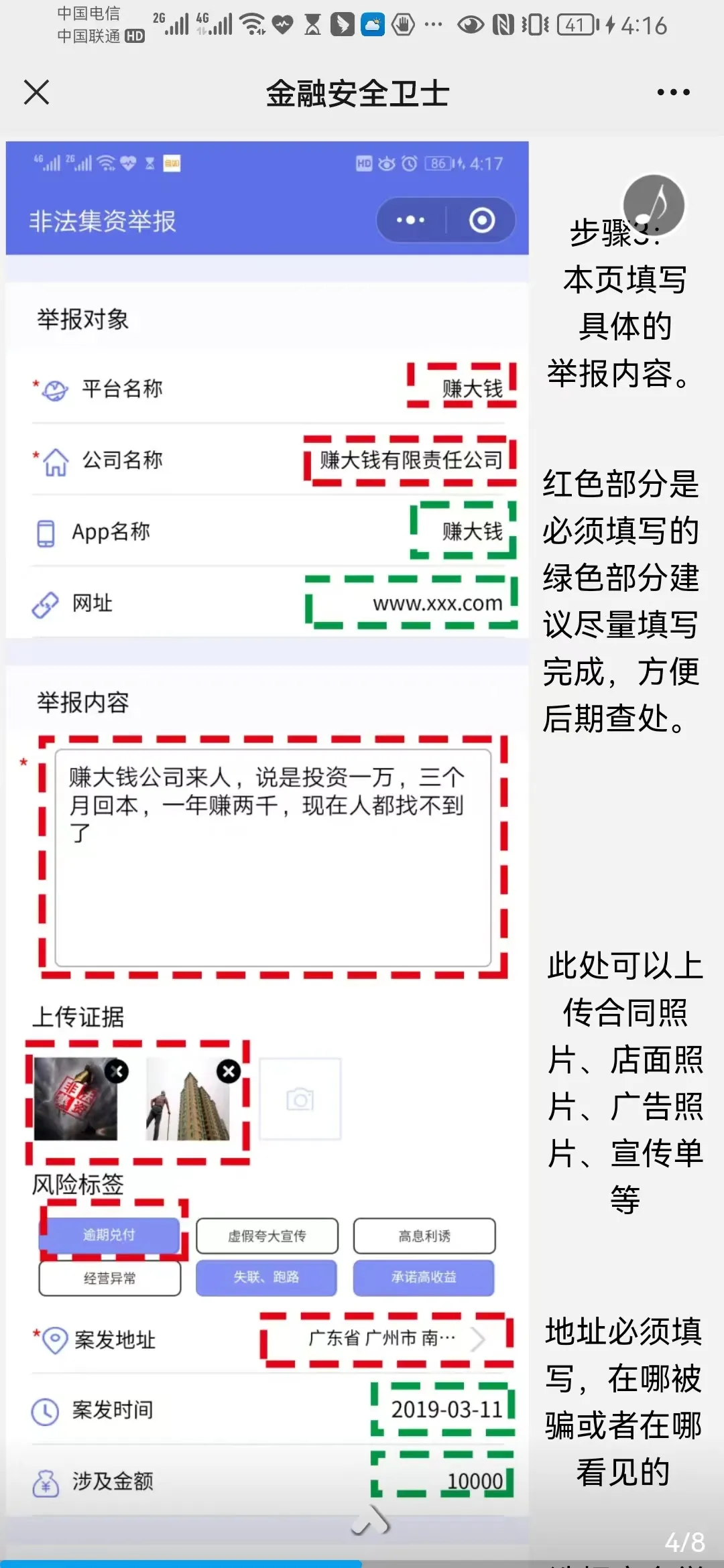Open the three-dot overflow menu
Image resolution: width=724 pixels, height=1568 pixels.
pos(673,92)
